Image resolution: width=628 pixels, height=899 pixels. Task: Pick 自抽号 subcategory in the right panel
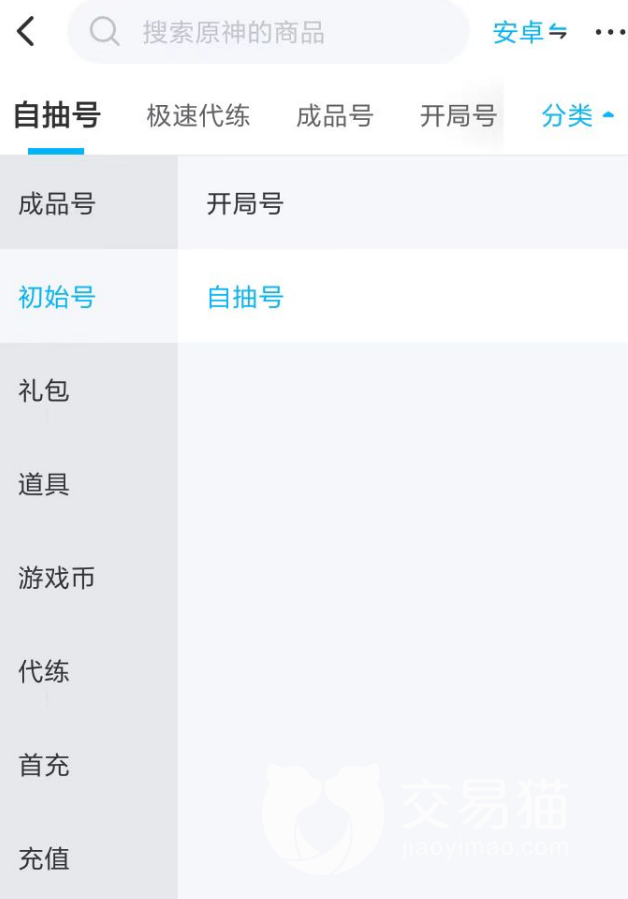click(x=245, y=297)
